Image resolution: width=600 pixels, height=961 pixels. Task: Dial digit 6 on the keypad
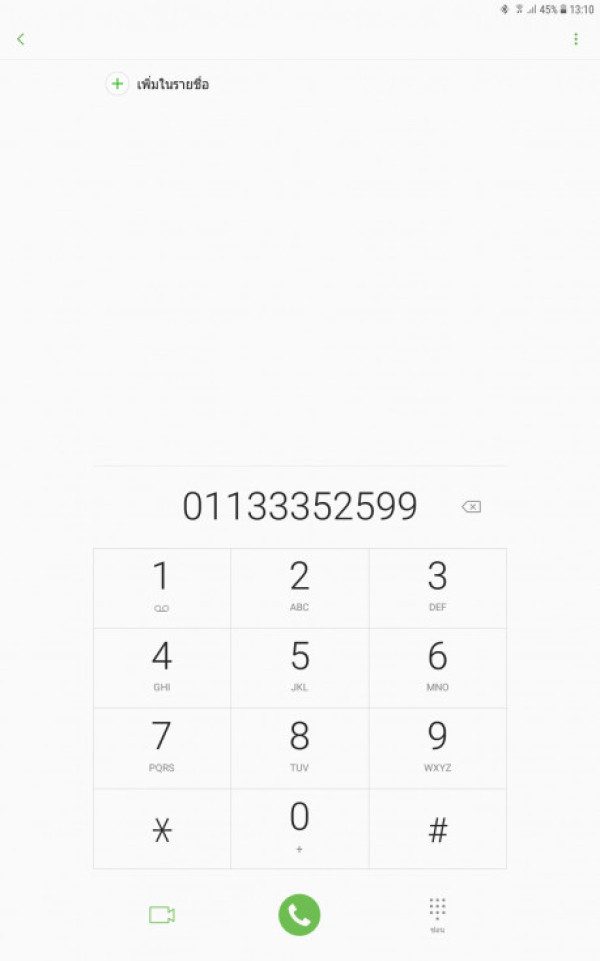point(437,668)
